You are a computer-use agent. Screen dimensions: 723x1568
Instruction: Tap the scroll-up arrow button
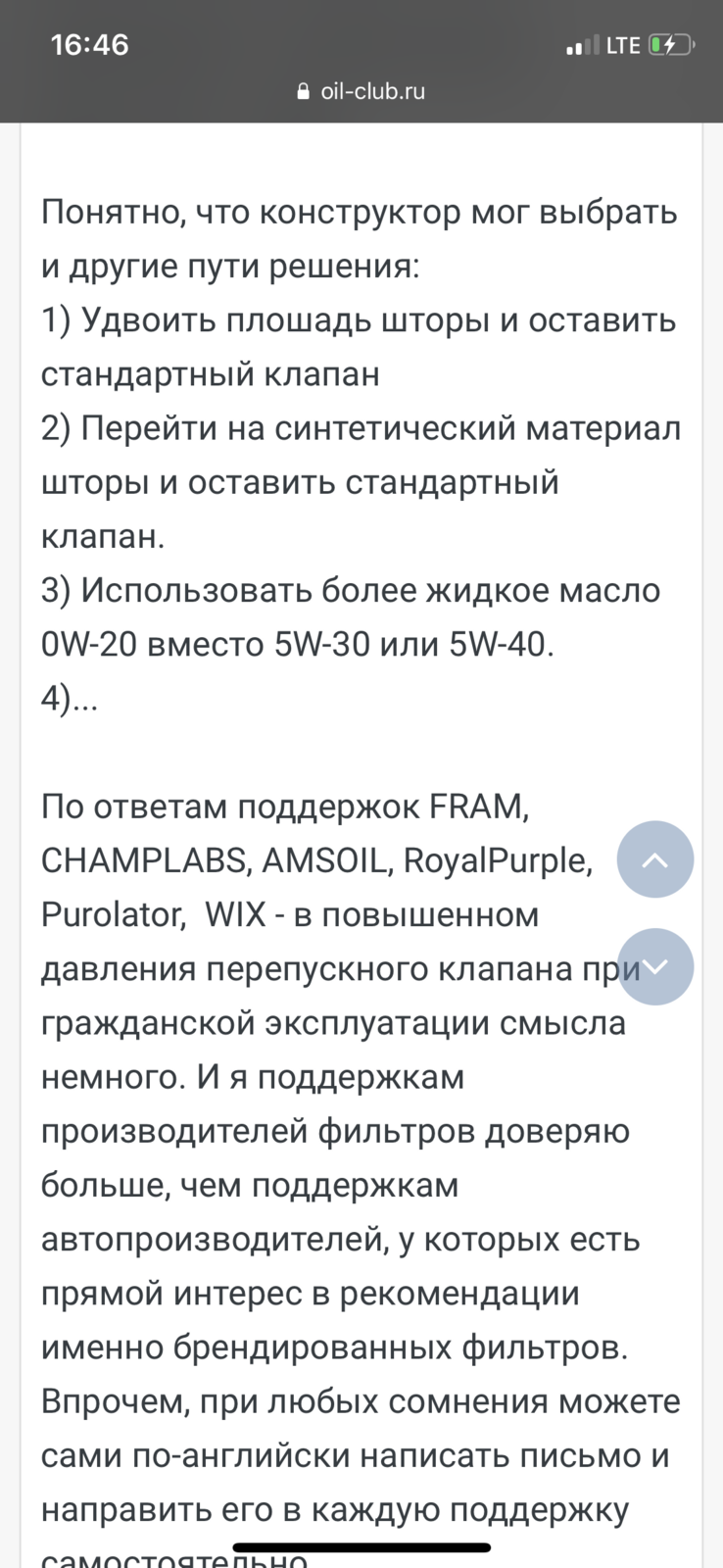pyautogui.click(x=655, y=859)
